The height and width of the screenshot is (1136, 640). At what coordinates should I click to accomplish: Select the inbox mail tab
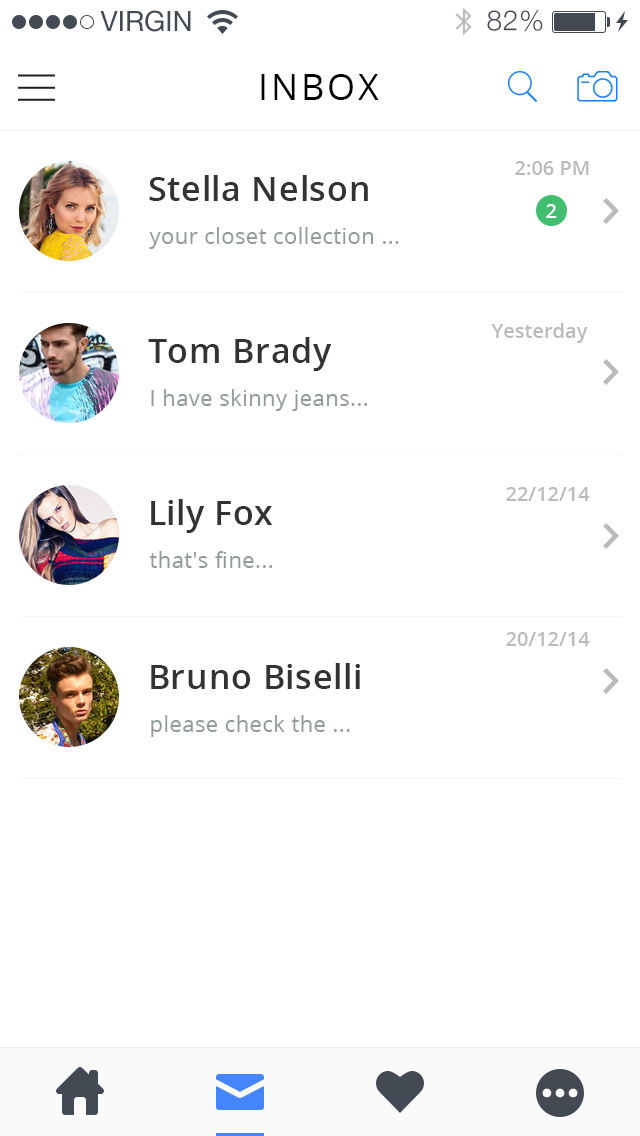tap(240, 1091)
